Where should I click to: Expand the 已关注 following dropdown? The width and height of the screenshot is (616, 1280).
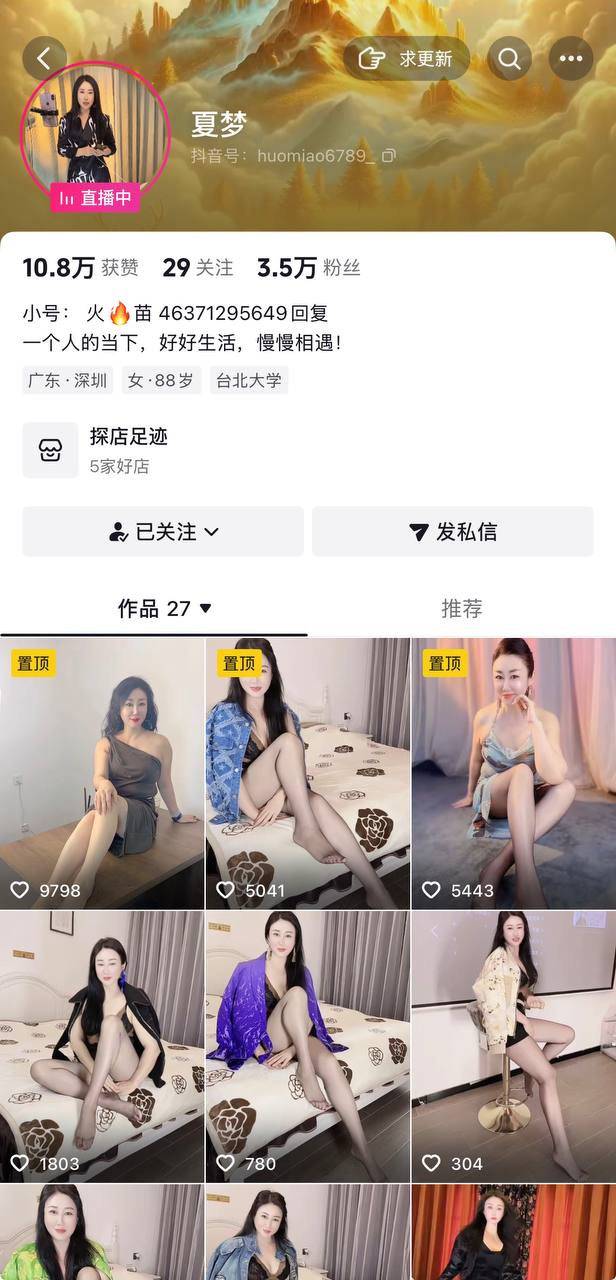[163, 532]
